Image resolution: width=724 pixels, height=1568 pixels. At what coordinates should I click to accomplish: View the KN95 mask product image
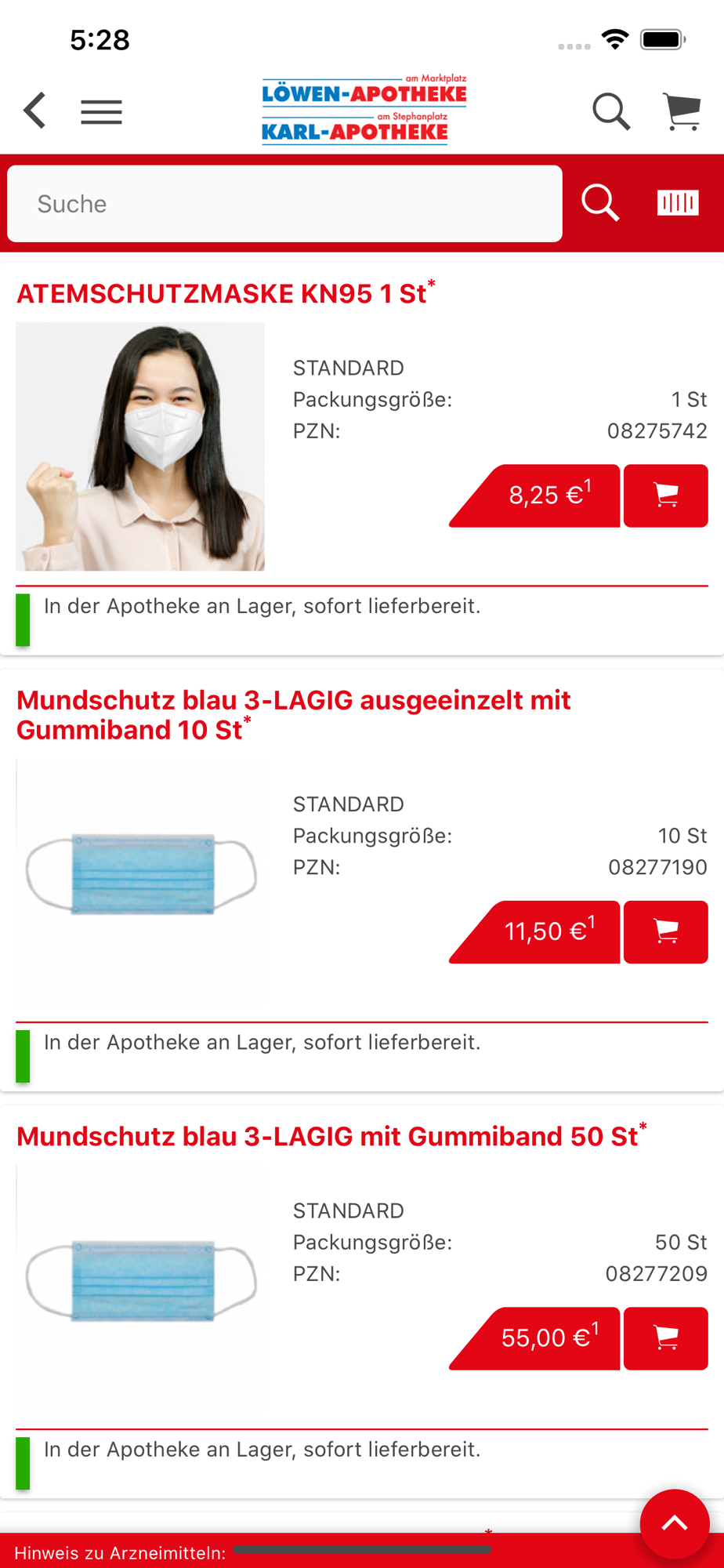[x=140, y=446]
